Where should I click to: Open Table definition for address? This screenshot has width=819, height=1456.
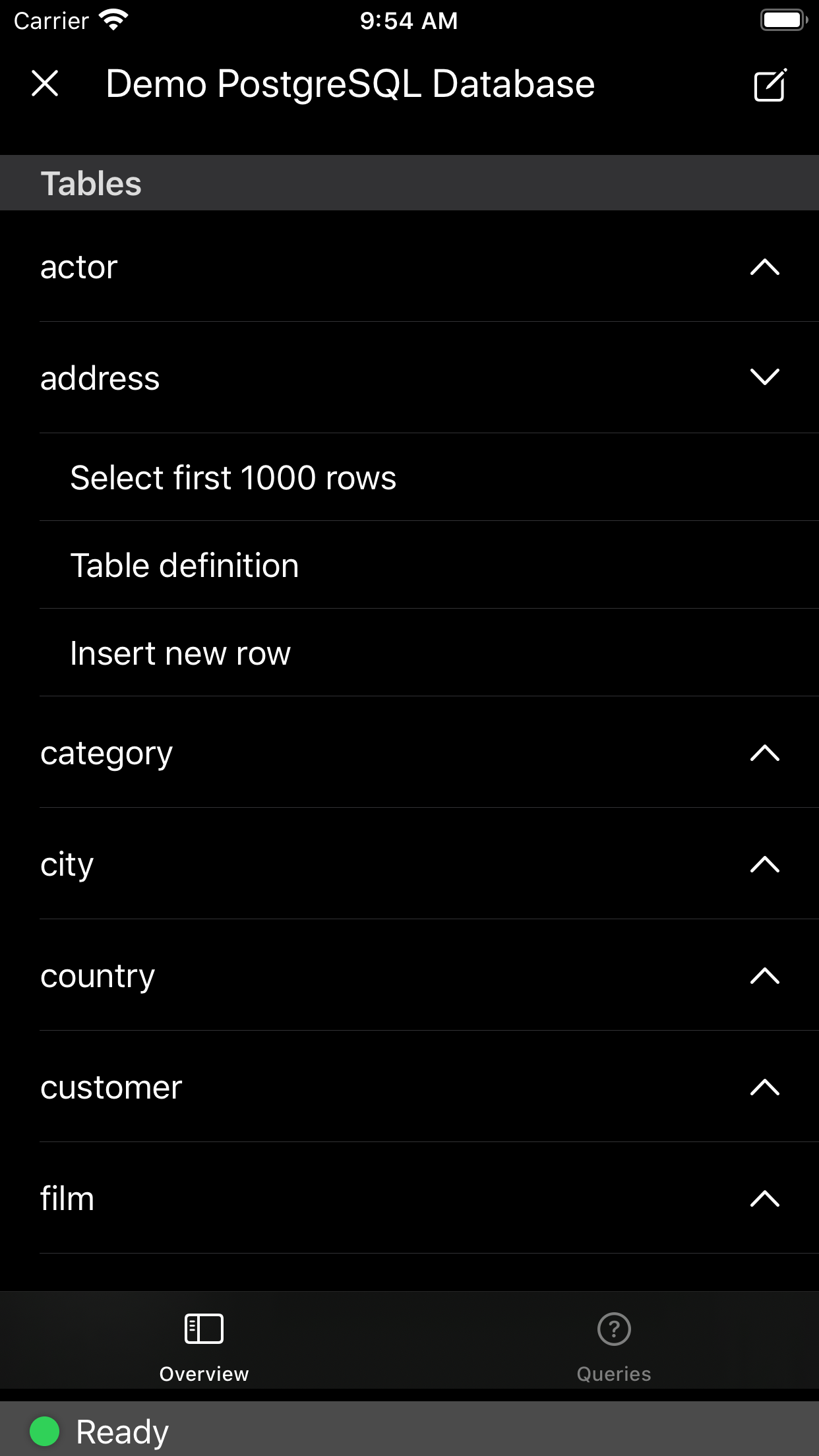pos(185,565)
